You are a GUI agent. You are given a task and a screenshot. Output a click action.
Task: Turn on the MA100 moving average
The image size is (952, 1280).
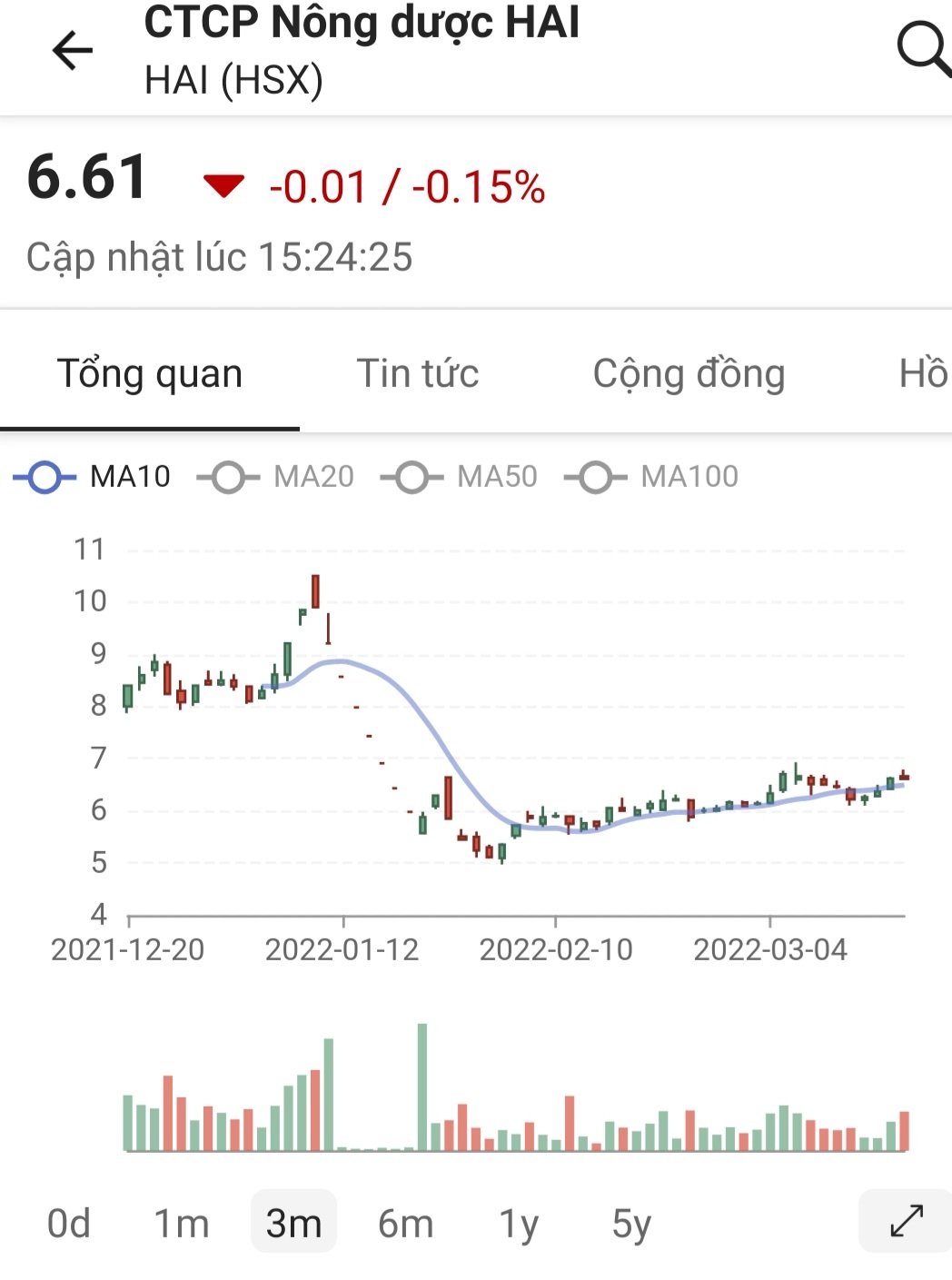[652, 477]
